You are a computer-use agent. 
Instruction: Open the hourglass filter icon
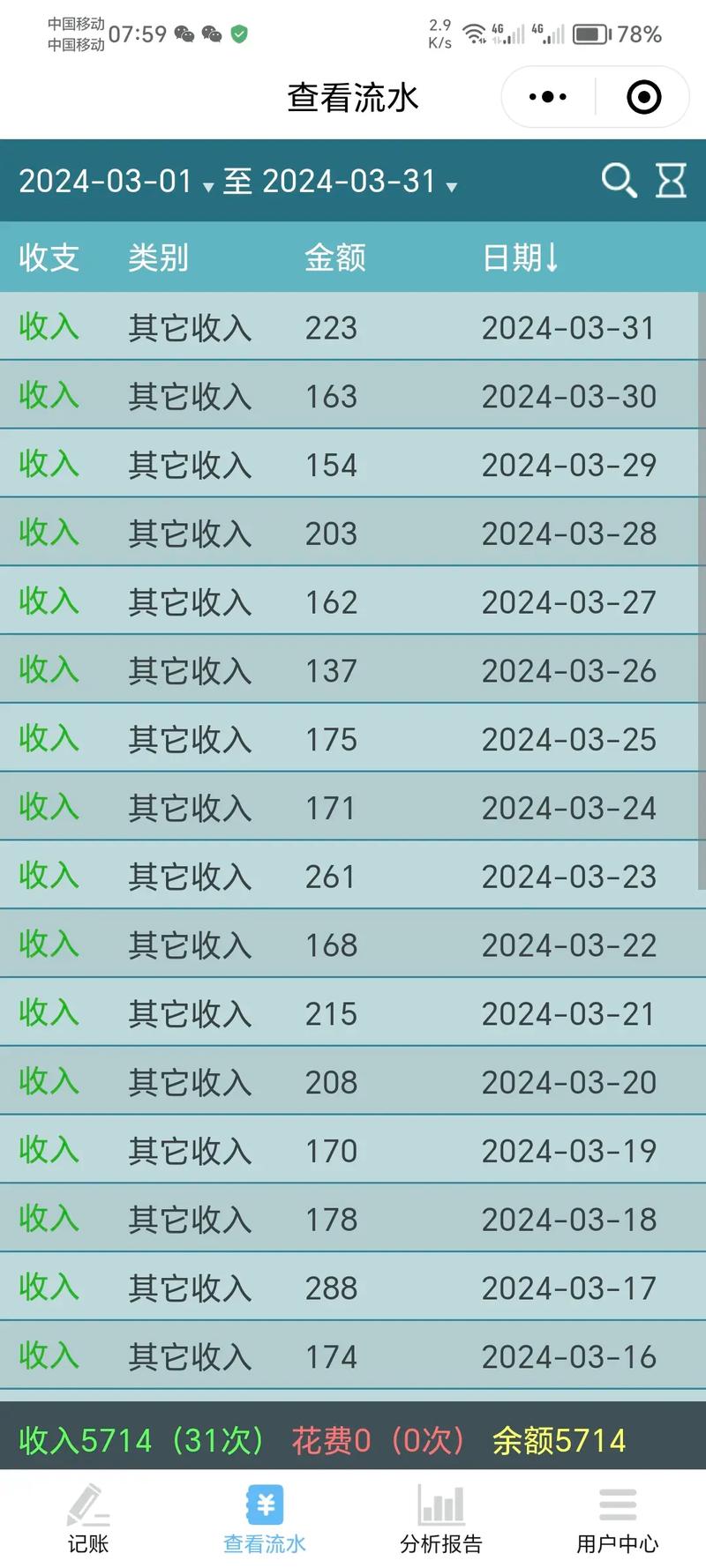[671, 181]
